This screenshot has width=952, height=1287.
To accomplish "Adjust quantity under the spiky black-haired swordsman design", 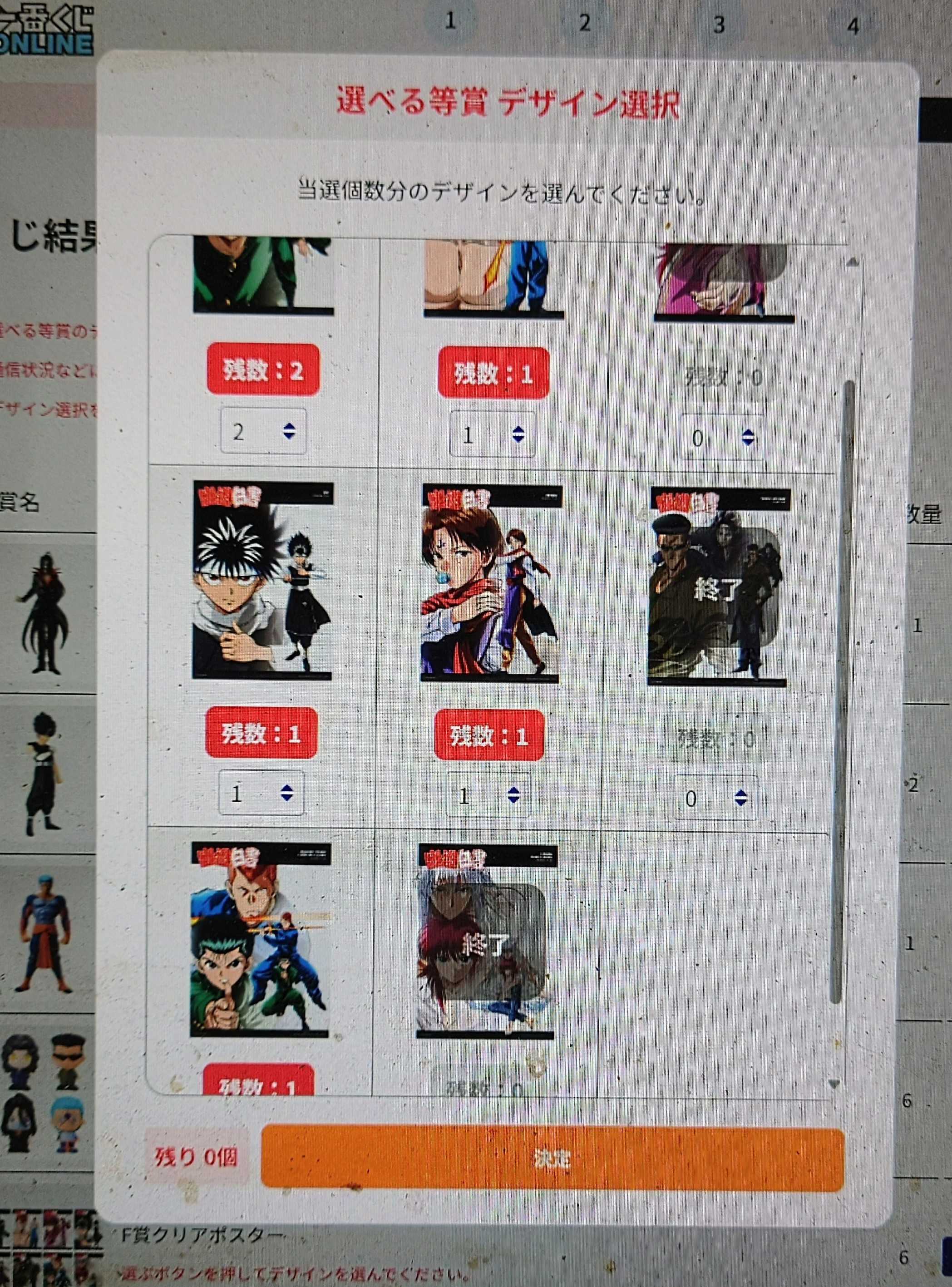I will [x=261, y=793].
